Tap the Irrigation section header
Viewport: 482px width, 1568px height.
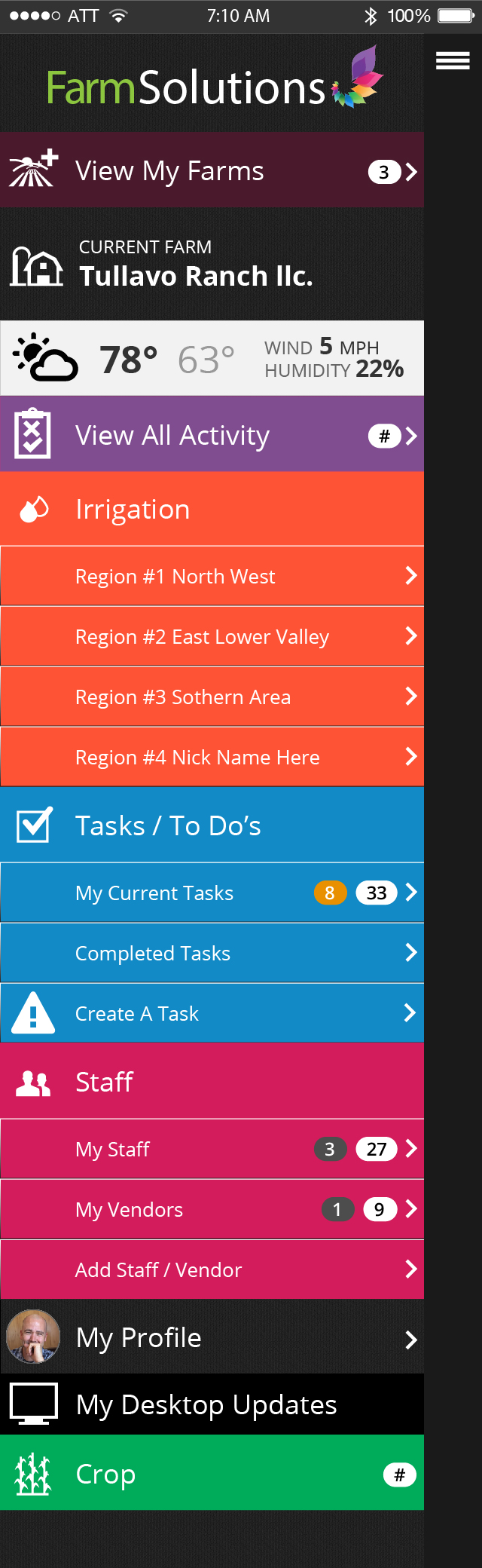212,510
